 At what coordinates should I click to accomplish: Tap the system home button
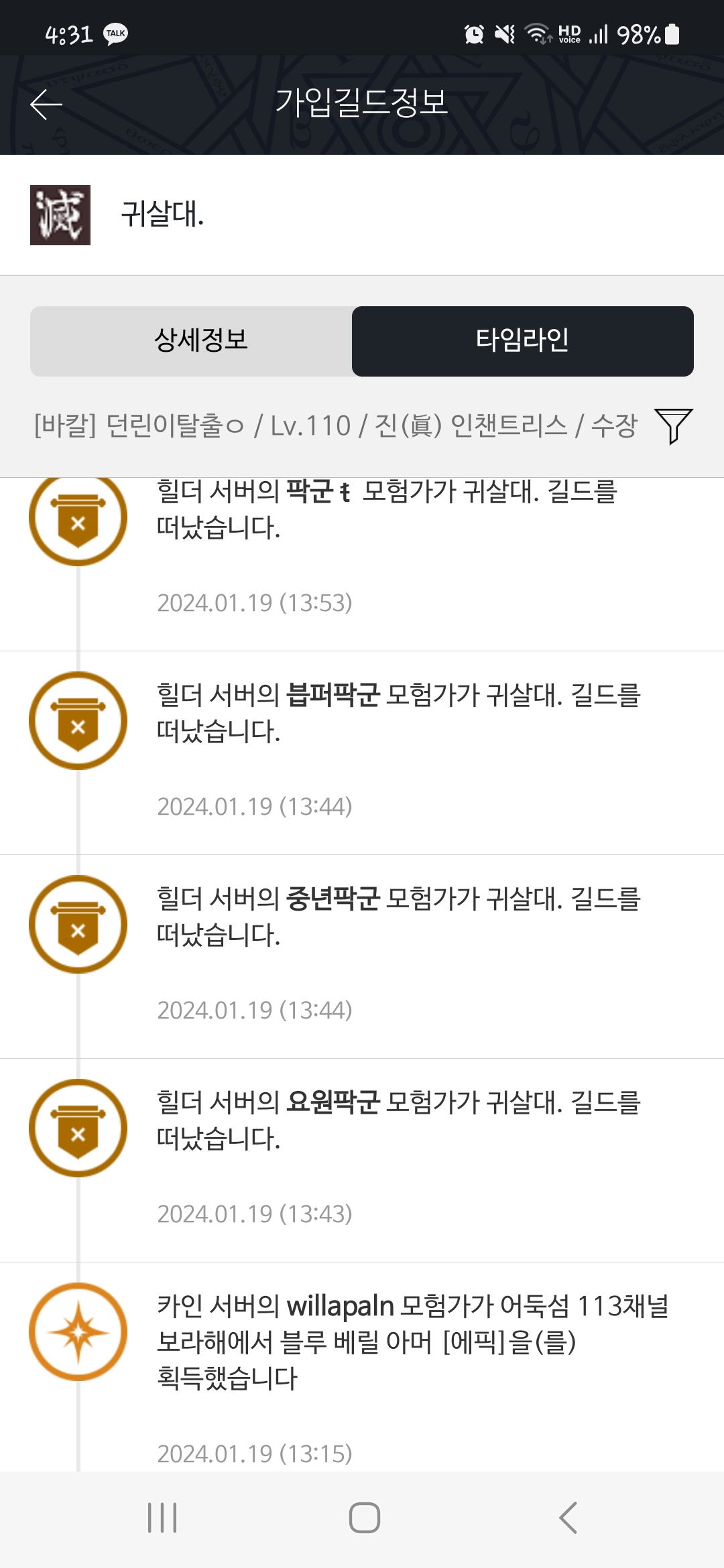364,1518
